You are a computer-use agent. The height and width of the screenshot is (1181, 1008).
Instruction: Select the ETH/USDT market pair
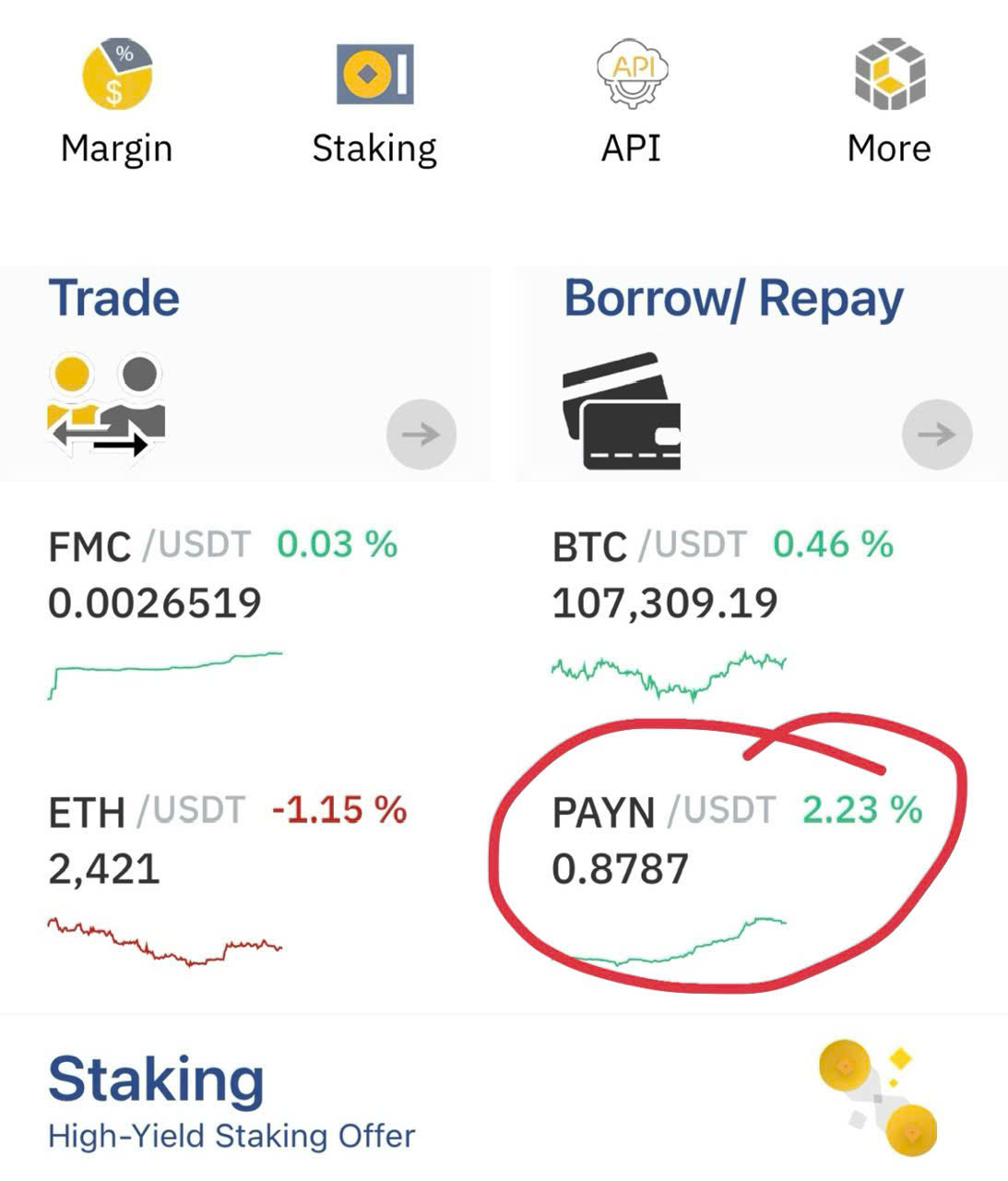[x=221, y=872]
